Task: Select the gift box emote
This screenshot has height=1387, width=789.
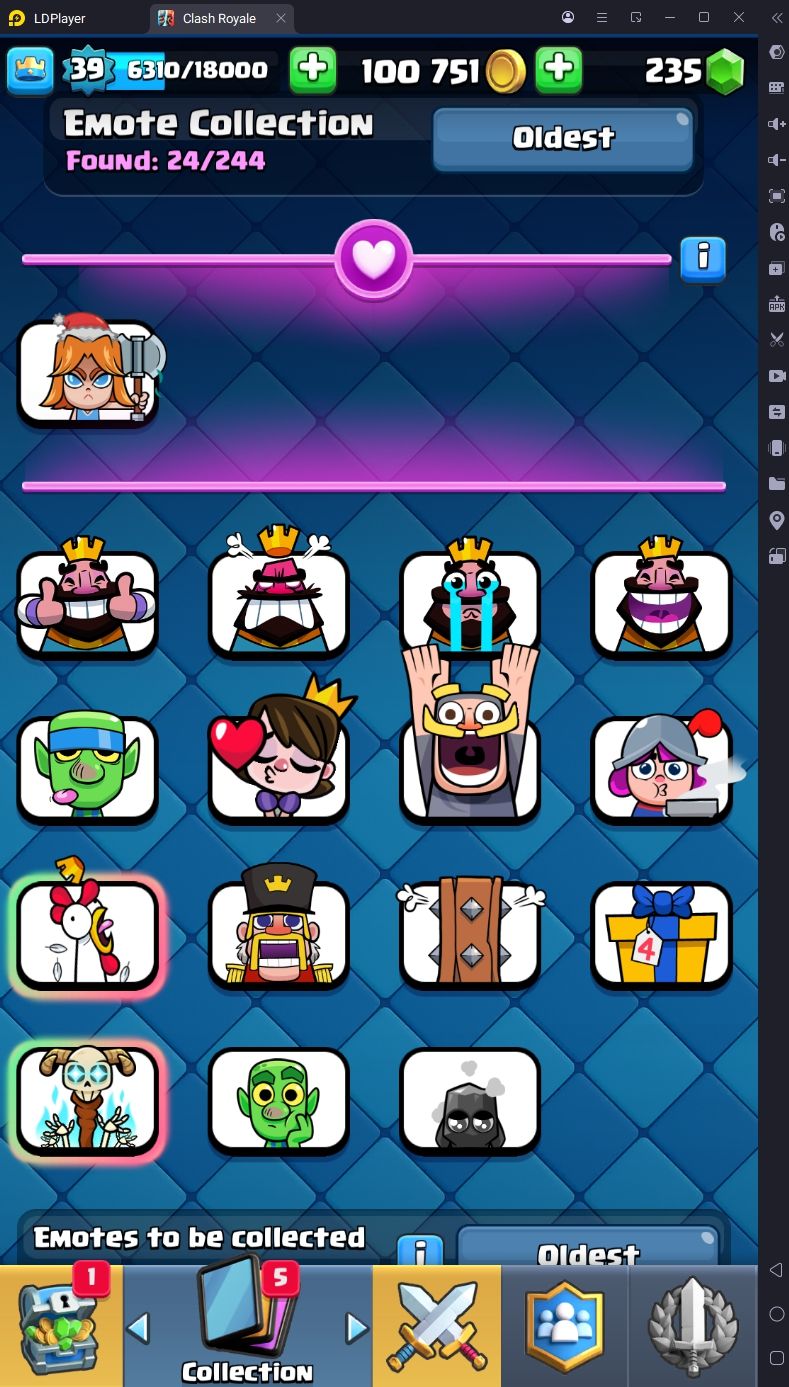Action: 661,934
